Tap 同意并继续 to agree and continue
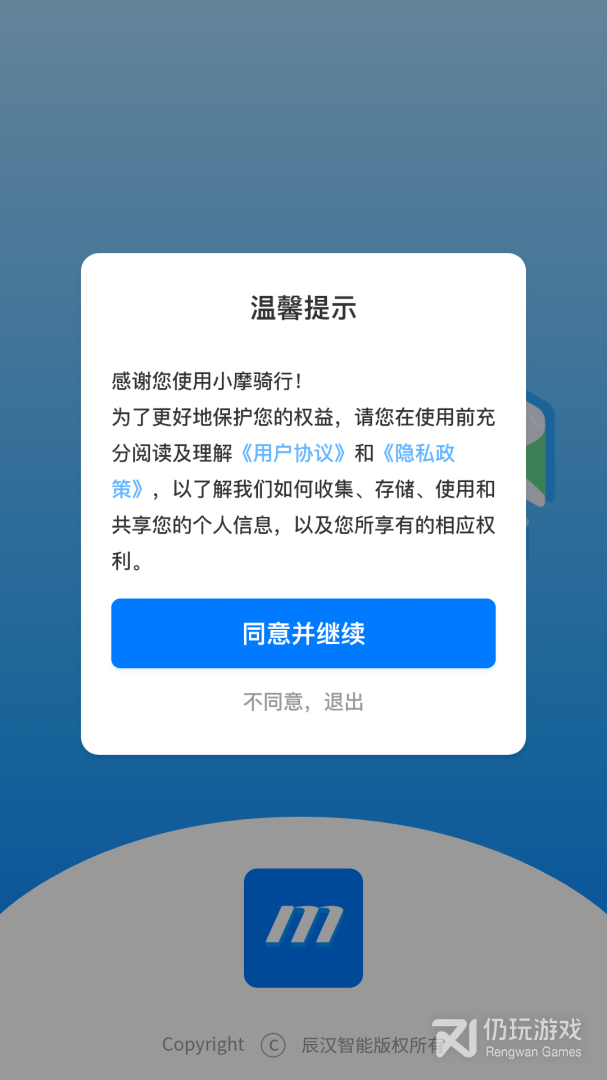 [303, 633]
